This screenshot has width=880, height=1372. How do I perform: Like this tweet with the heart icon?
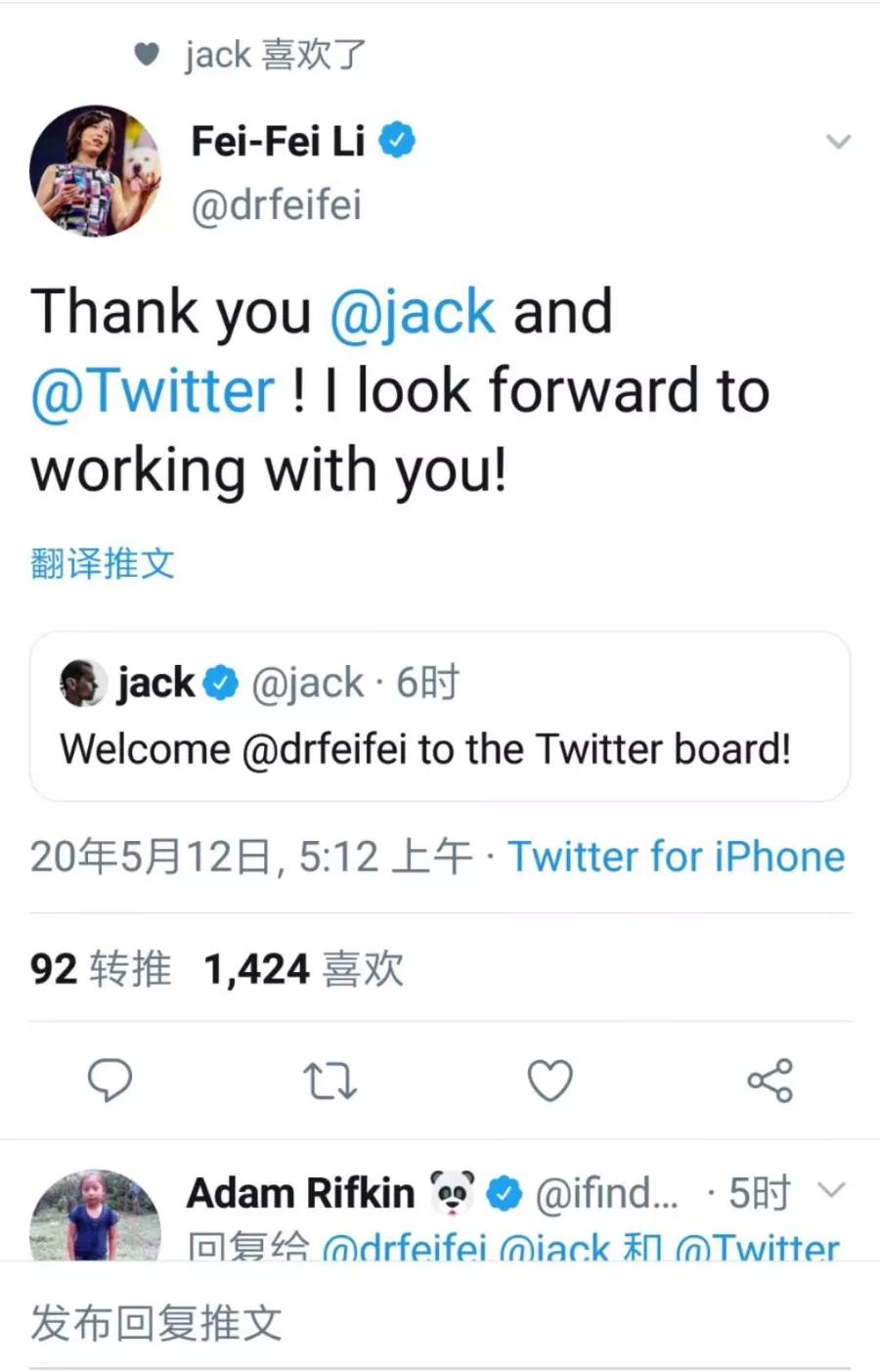550,1081
